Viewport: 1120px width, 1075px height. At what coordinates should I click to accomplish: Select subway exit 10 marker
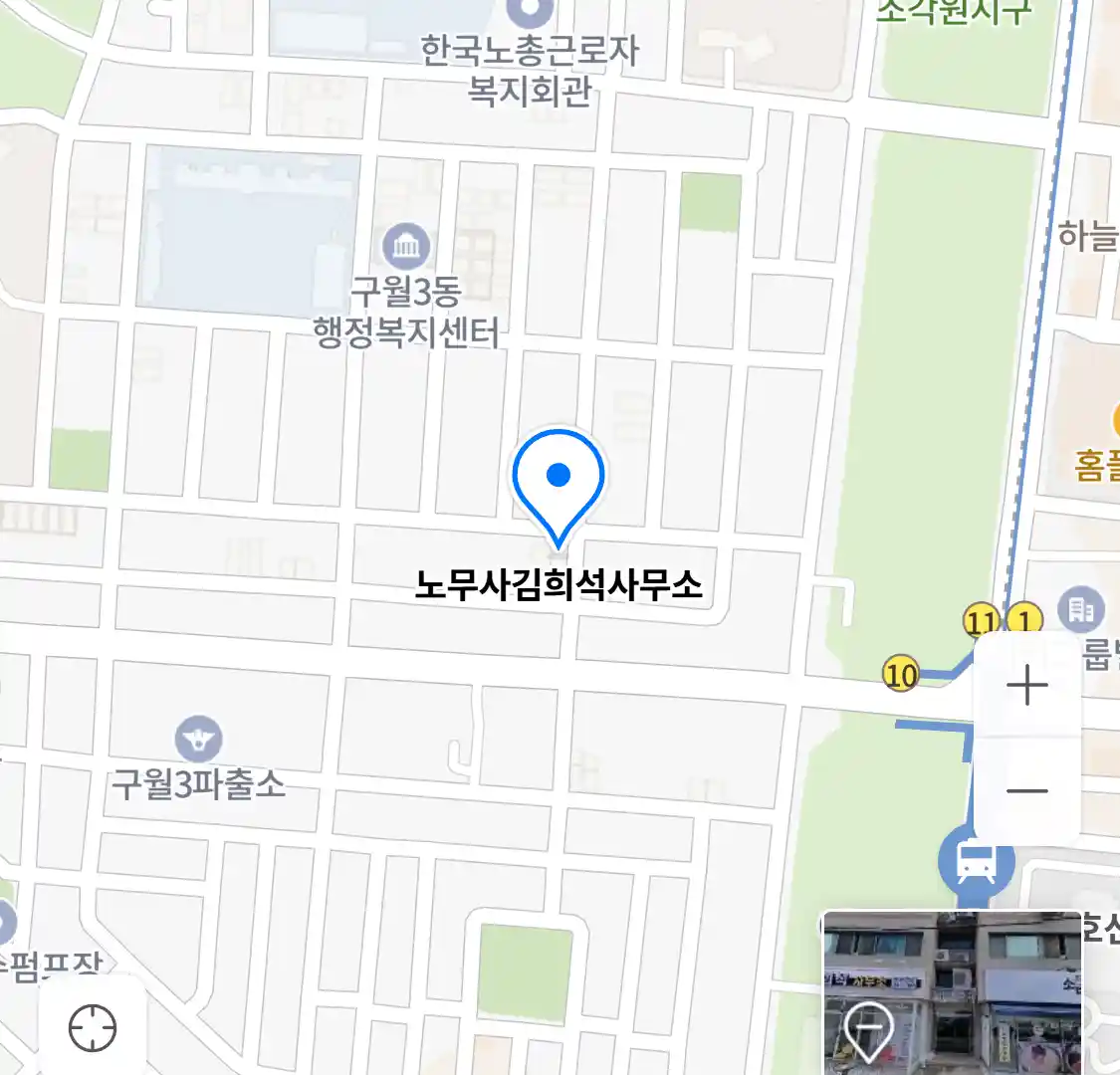900,675
